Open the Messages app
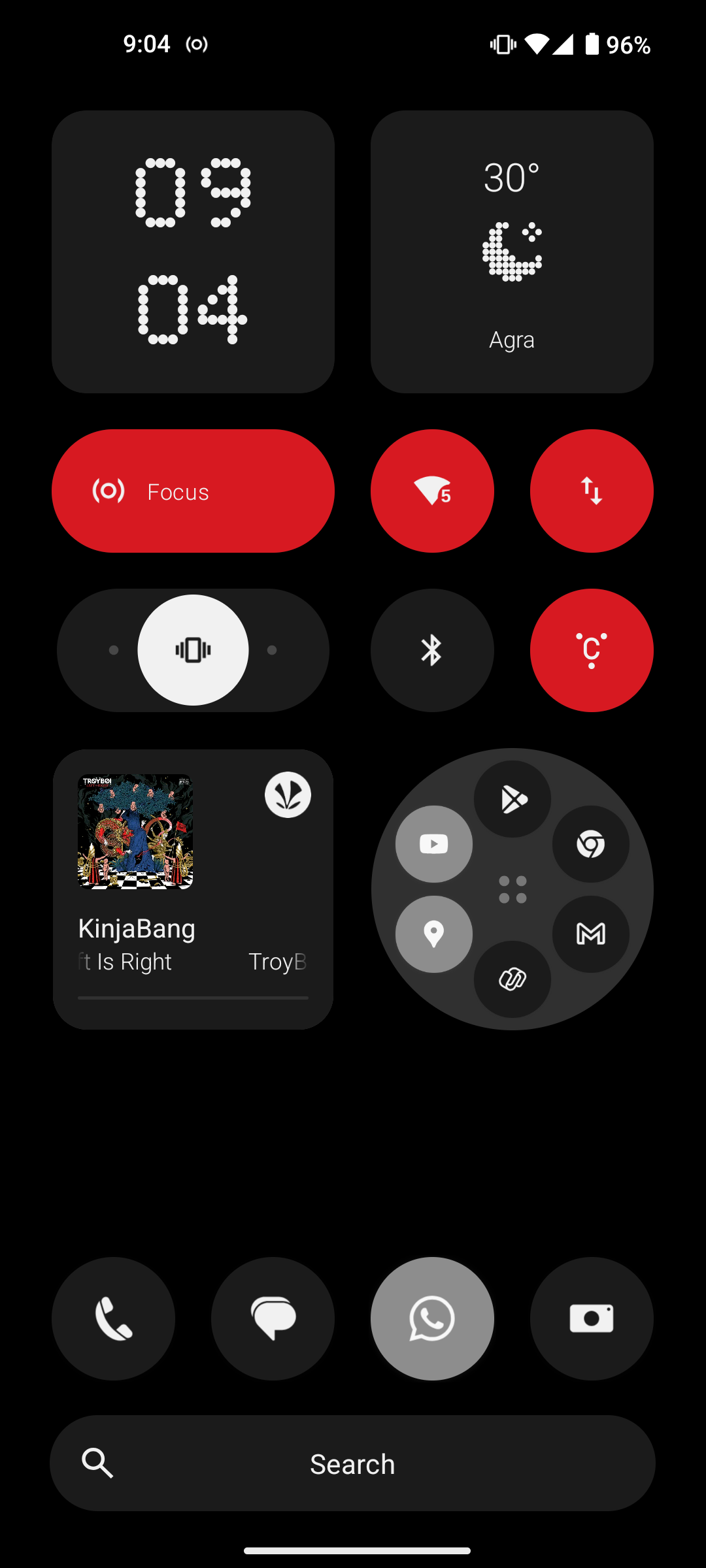Image resolution: width=706 pixels, height=1568 pixels. pyautogui.click(x=273, y=1318)
